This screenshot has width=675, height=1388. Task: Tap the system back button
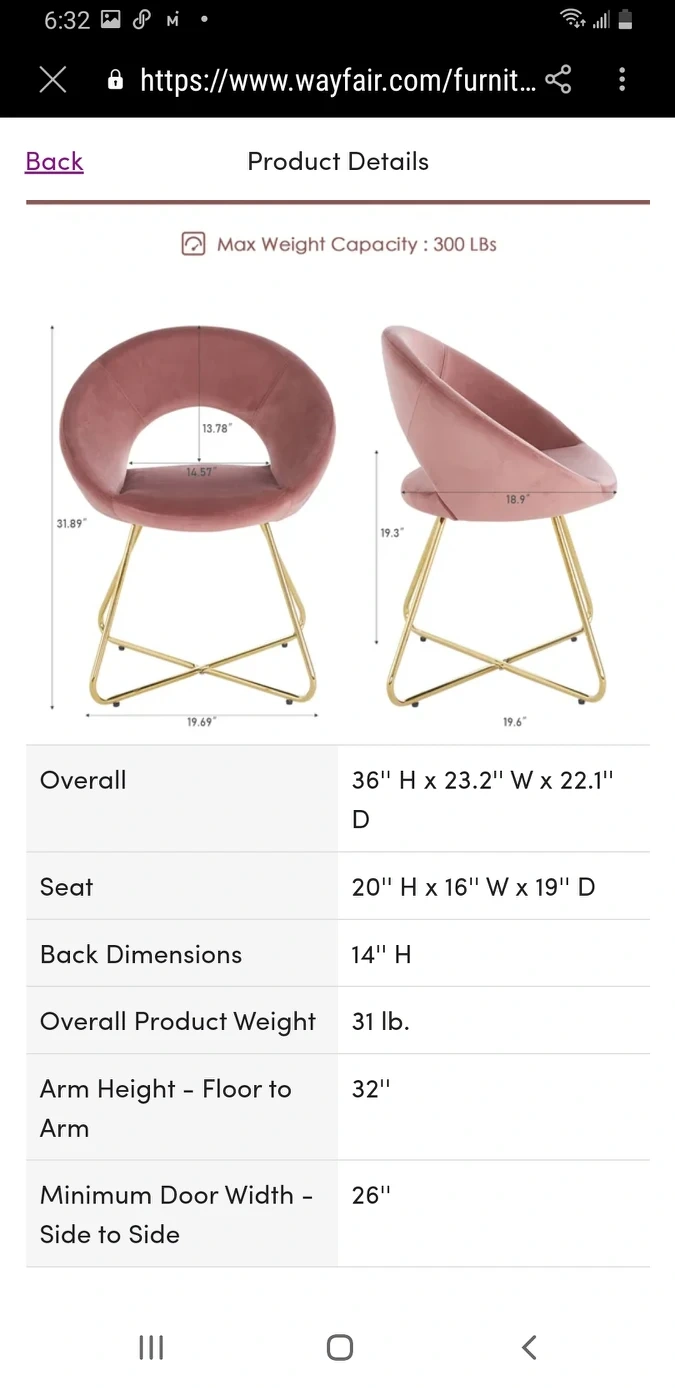pos(529,1347)
